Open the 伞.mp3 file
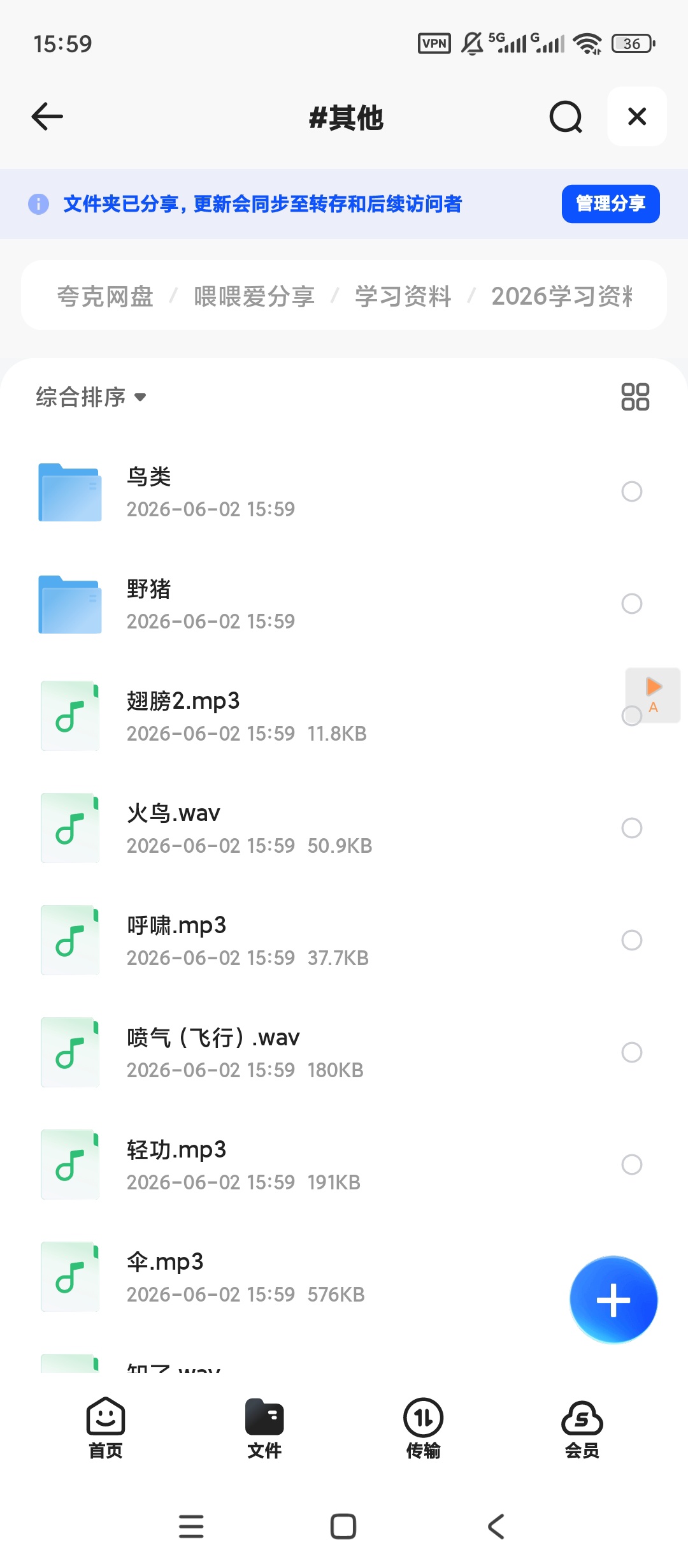This screenshot has height=1568, width=688. coord(293,1277)
